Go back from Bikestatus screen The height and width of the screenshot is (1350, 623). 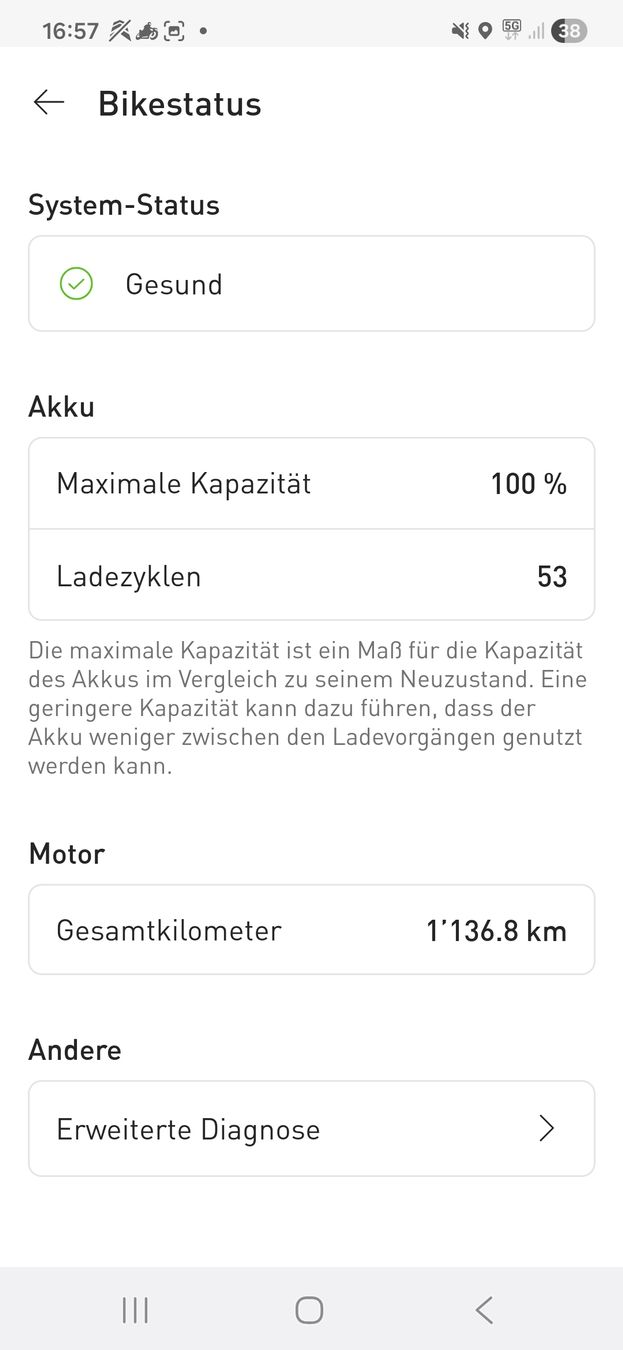coord(48,103)
